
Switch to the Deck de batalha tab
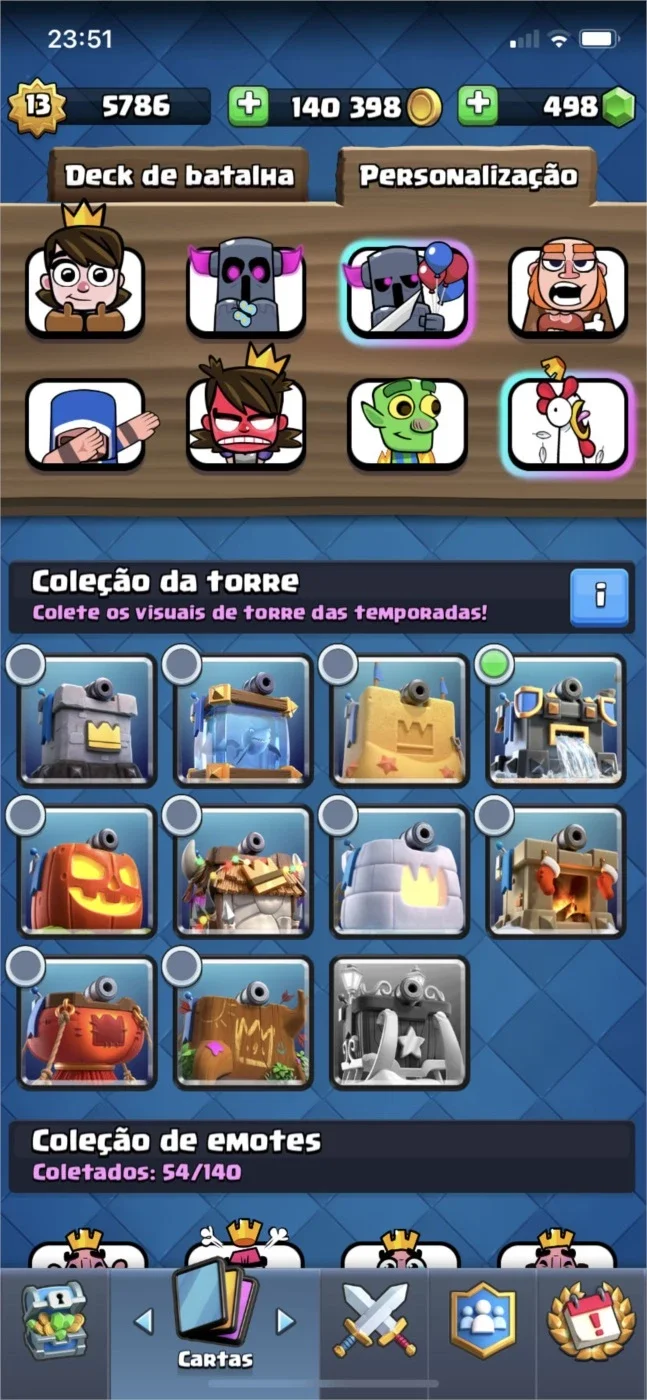(x=179, y=177)
